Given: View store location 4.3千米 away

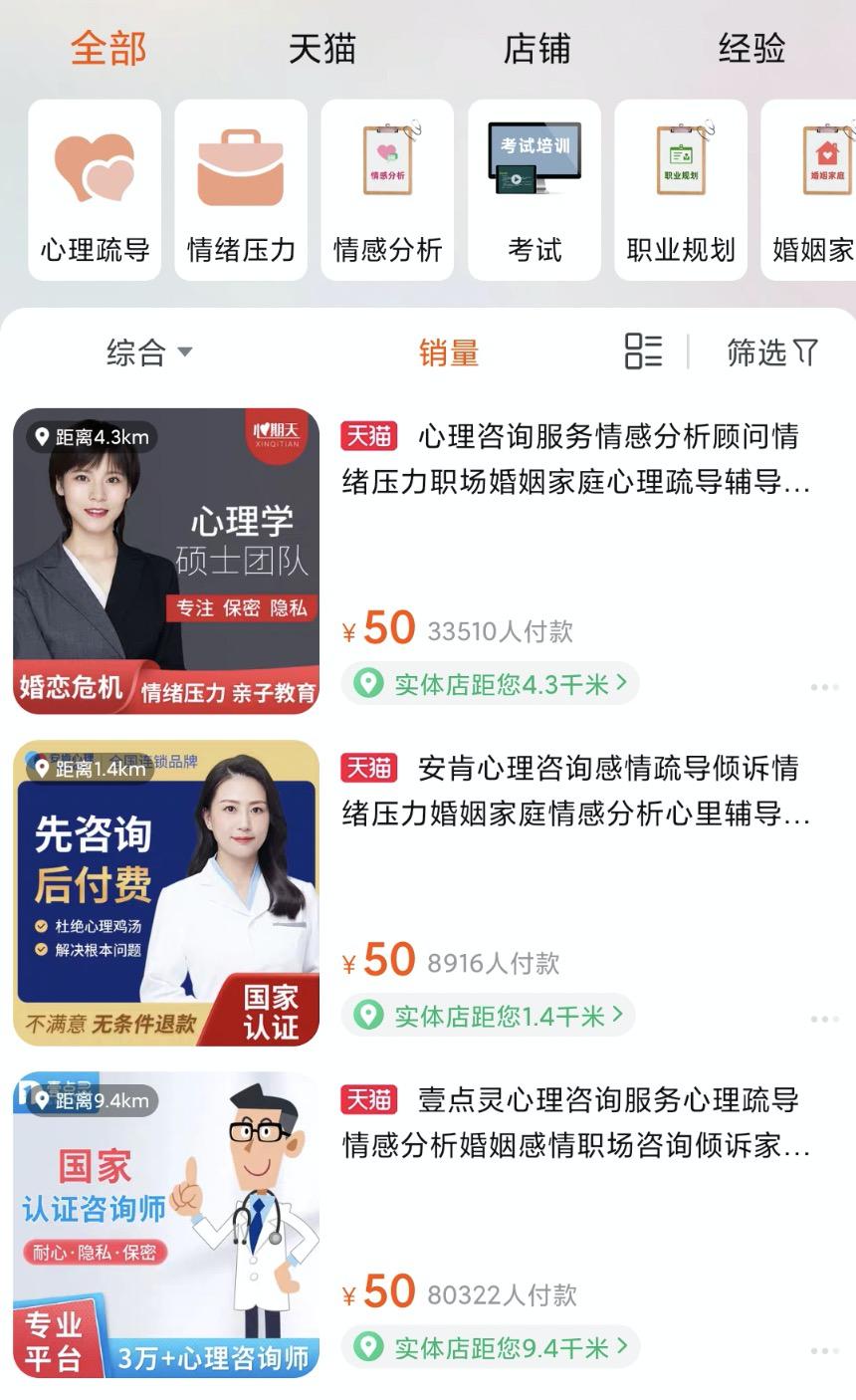Looking at the screenshot, I should [490, 684].
